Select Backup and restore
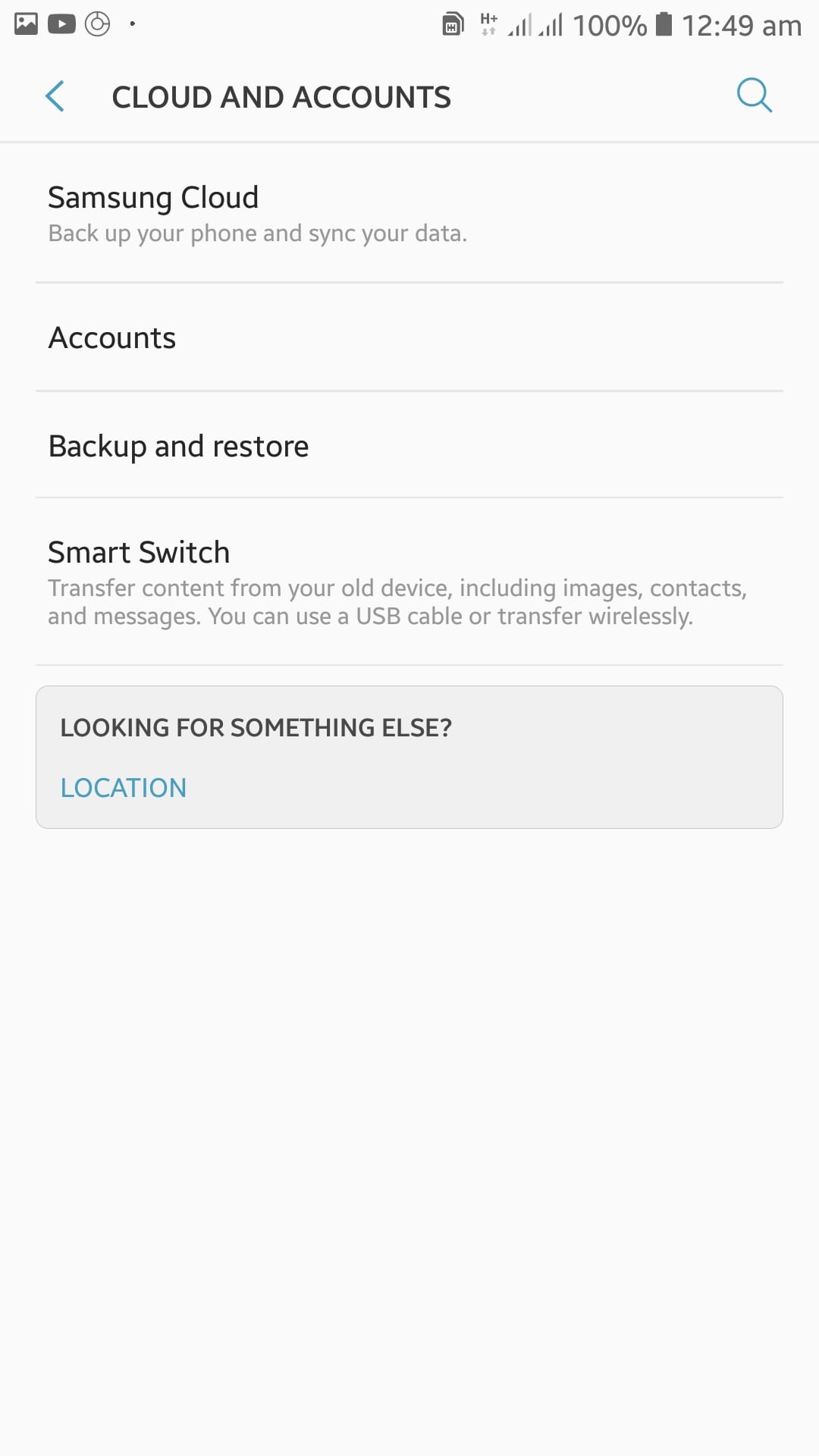This screenshot has width=819, height=1456. (409, 445)
